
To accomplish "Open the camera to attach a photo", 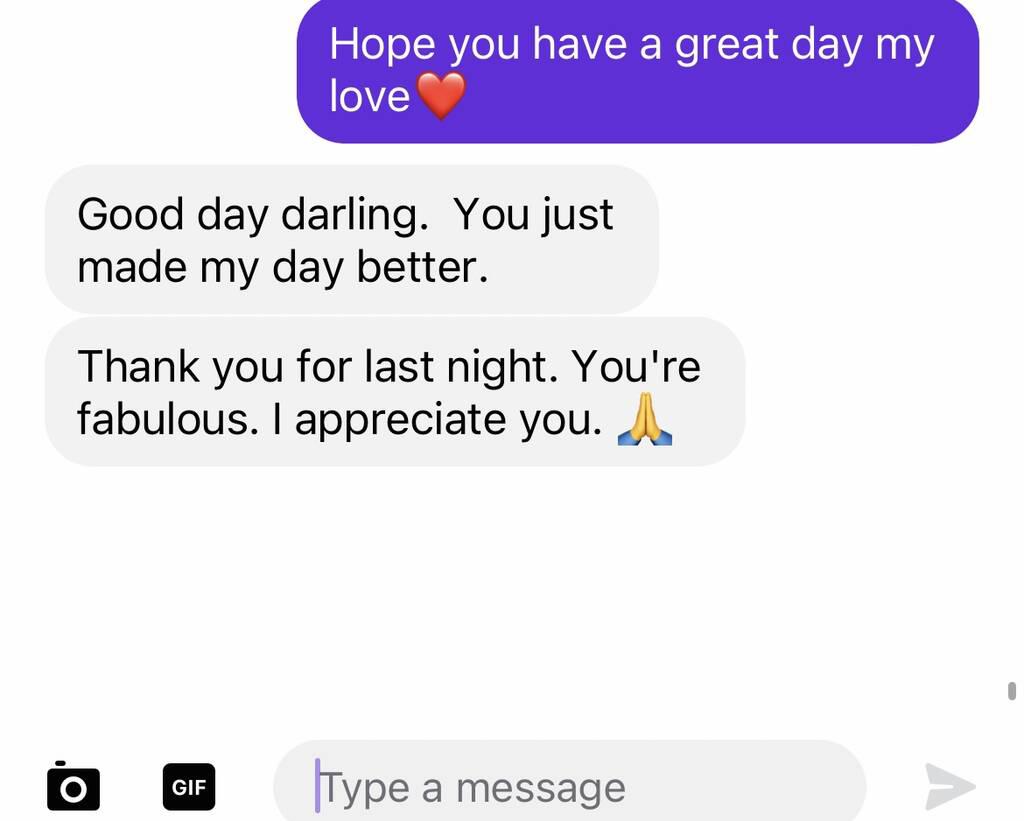I will (73, 787).
